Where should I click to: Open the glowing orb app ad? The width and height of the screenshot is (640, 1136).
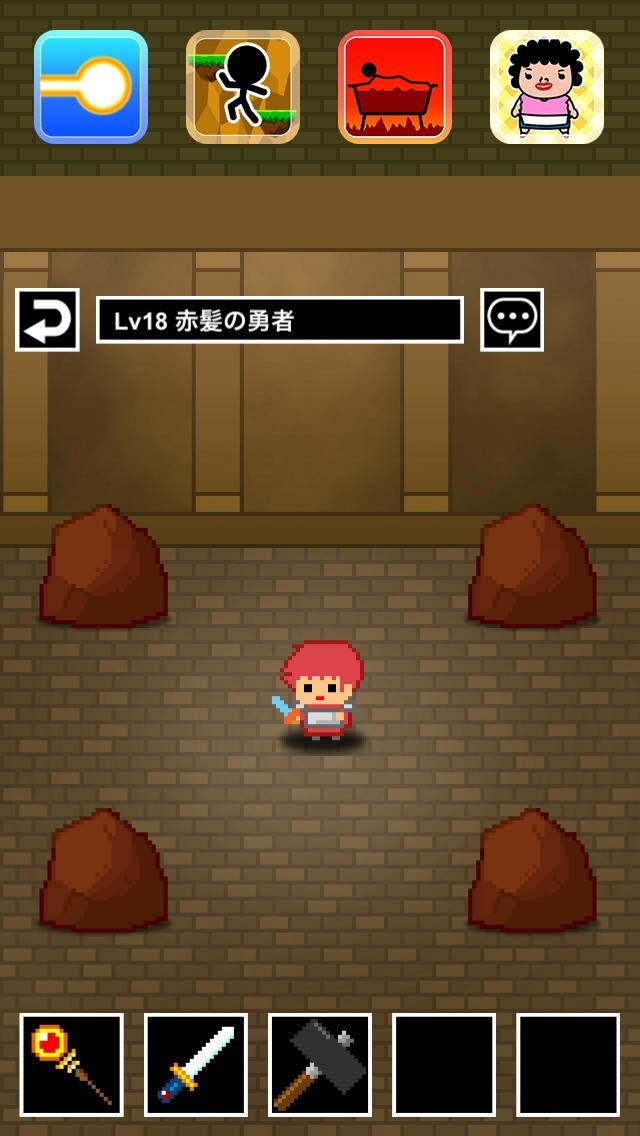pos(91,87)
